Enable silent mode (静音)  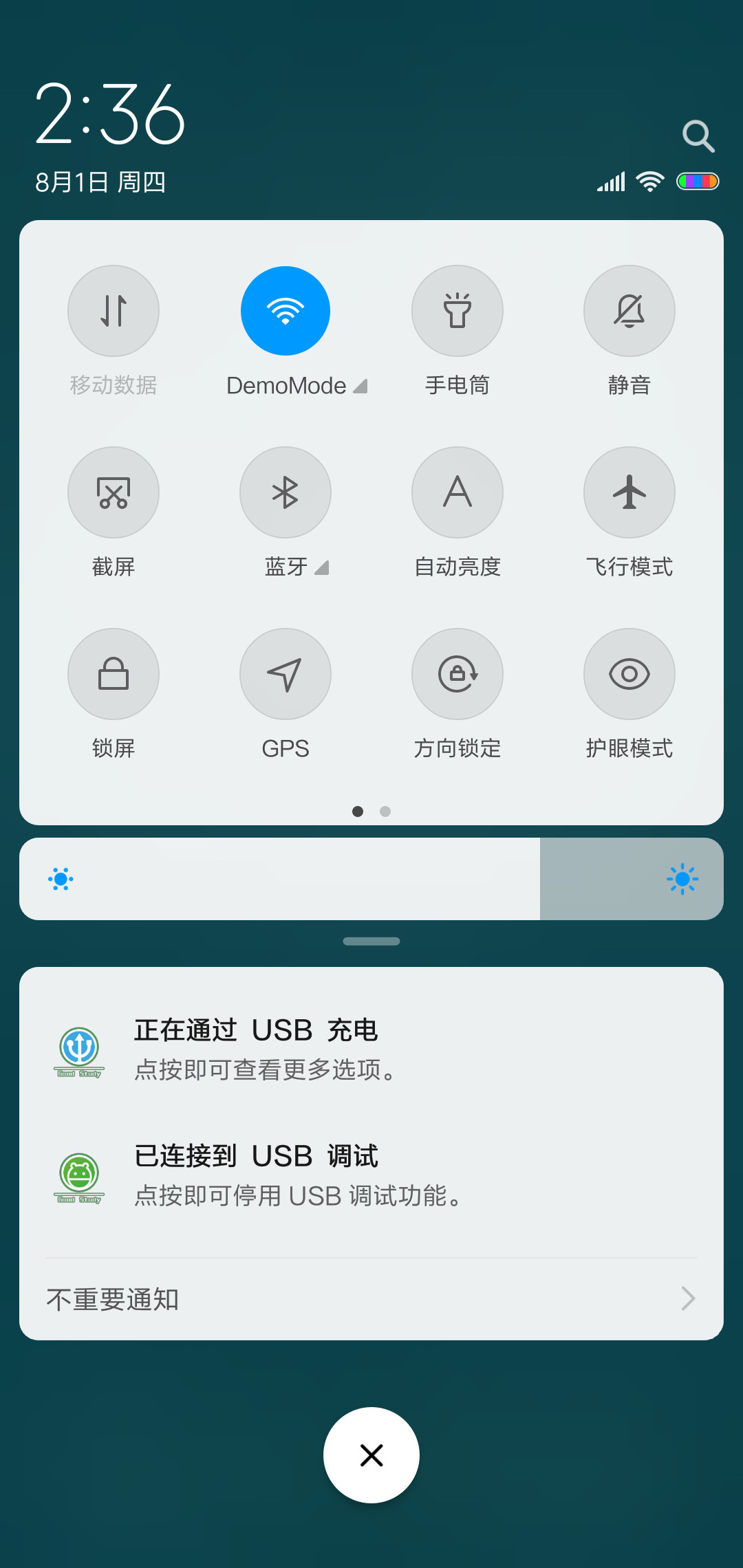pos(629,311)
